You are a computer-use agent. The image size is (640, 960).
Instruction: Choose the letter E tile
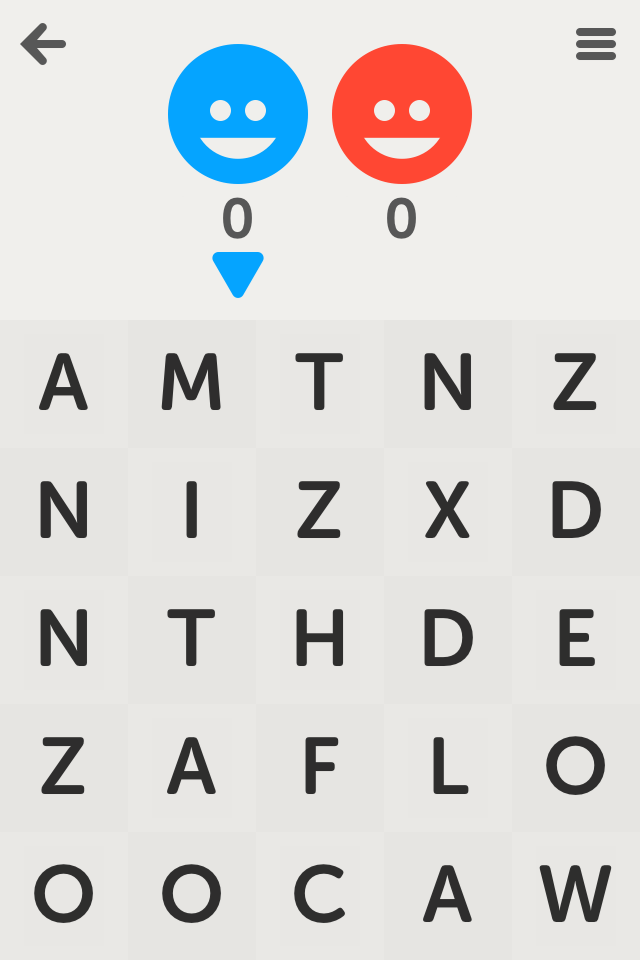pos(576,640)
